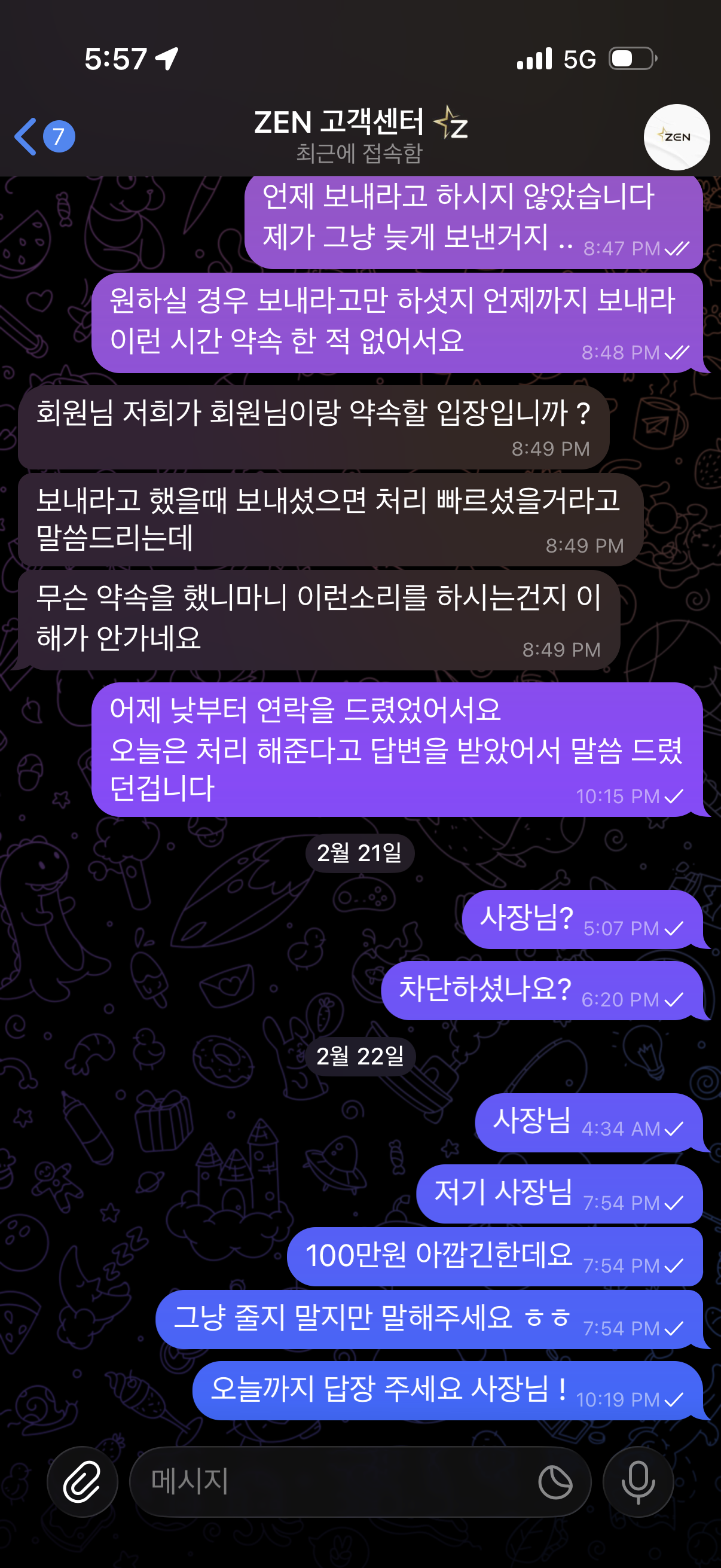Open ZEN 고객센터 profile avatar
Screen dimensions: 721x1568
click(676, 137)
